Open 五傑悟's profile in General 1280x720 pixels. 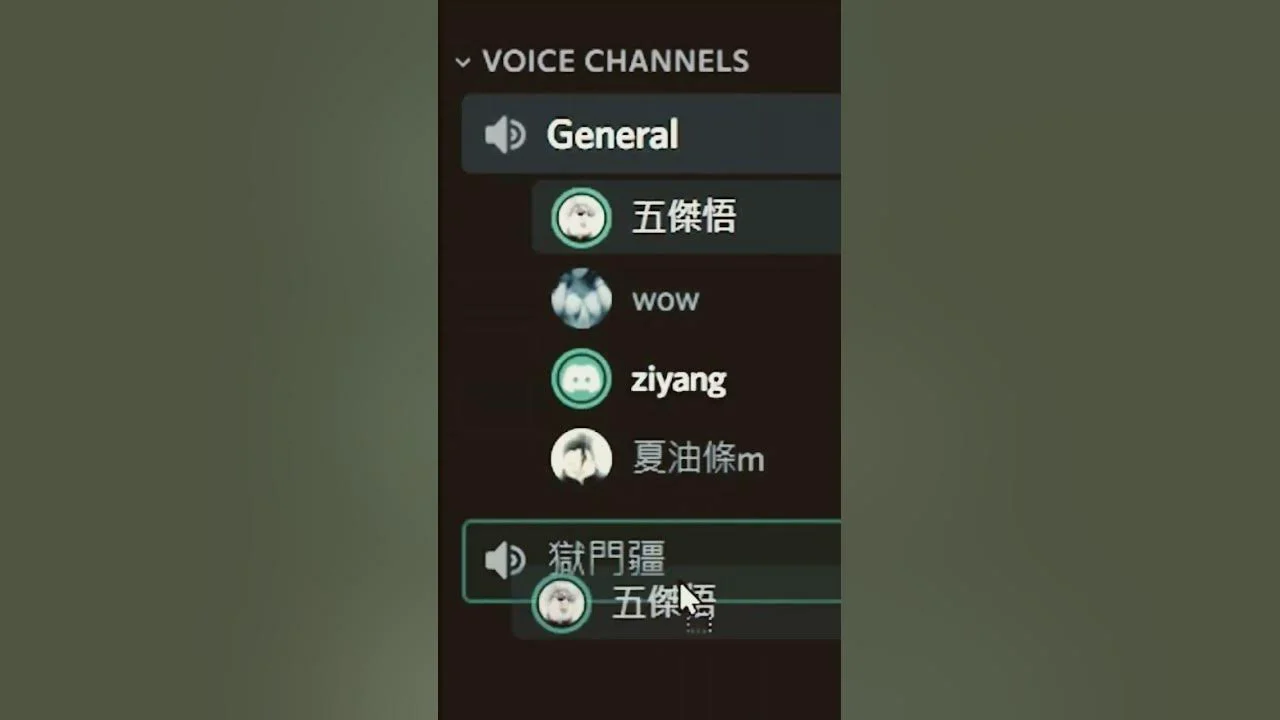[684, 217]
